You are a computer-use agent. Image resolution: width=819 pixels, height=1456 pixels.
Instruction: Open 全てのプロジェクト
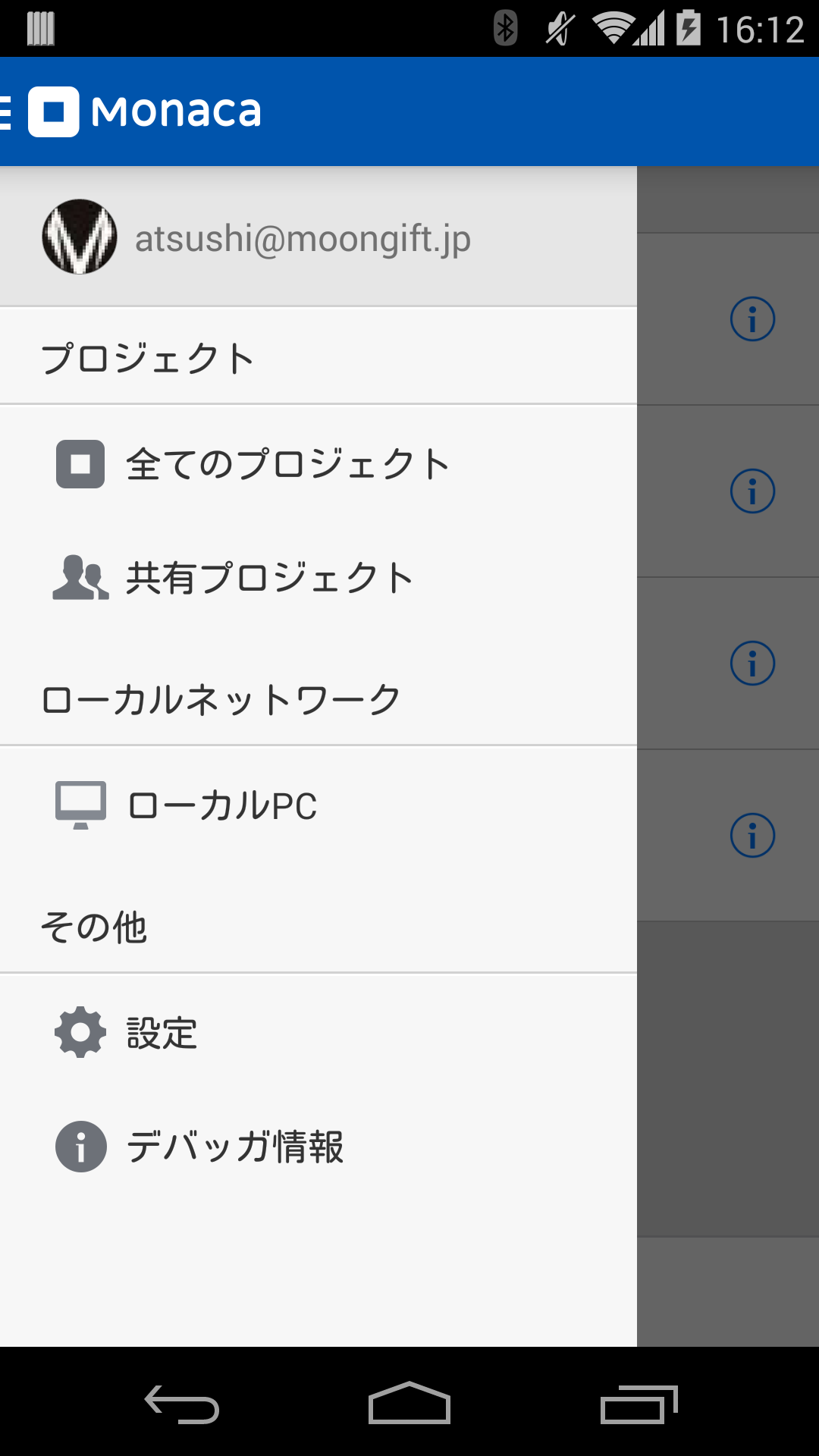pos(287,464)
